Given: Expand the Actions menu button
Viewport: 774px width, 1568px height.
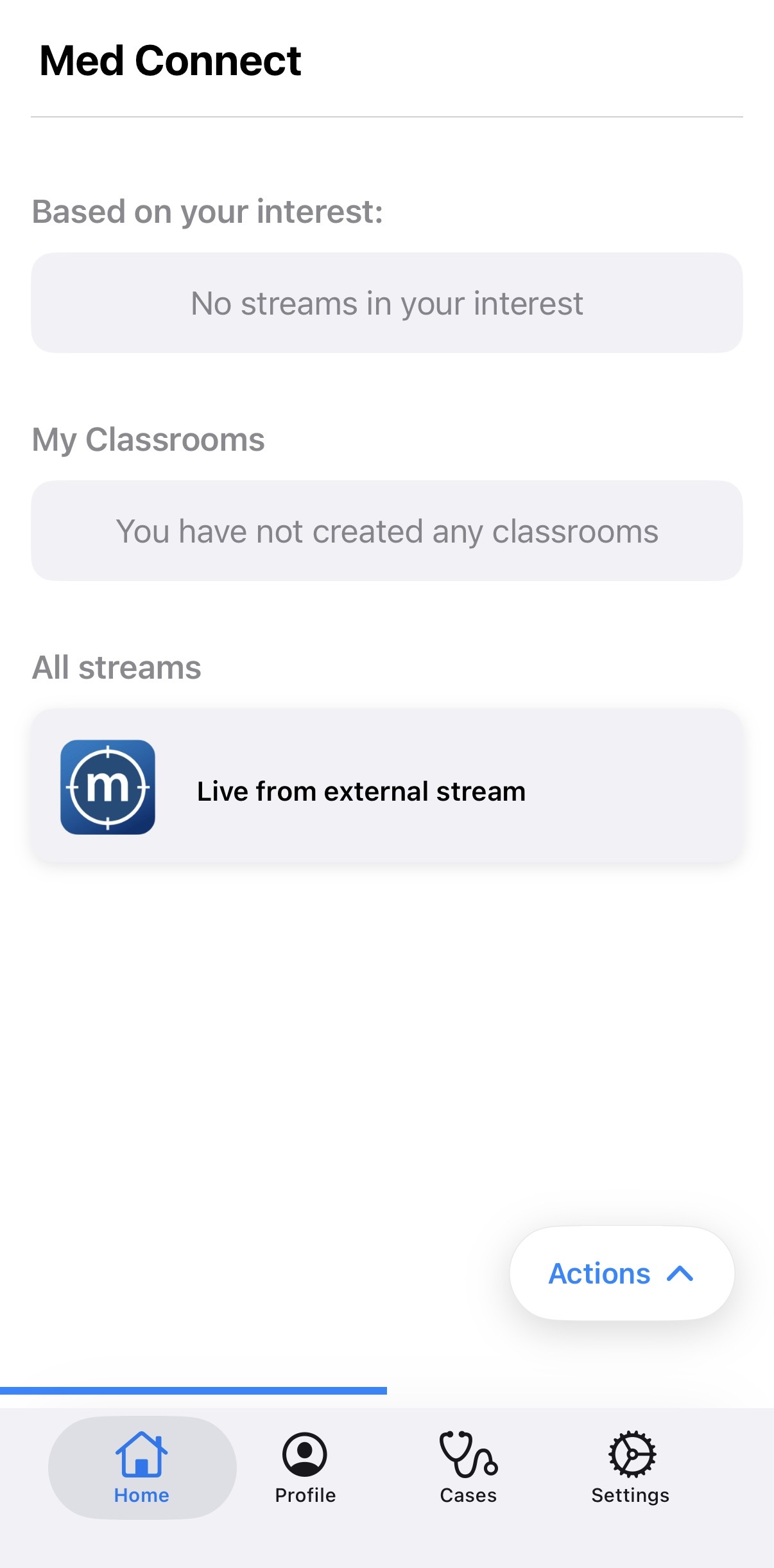Looking at the screenshot, I should click(621, 1274).
